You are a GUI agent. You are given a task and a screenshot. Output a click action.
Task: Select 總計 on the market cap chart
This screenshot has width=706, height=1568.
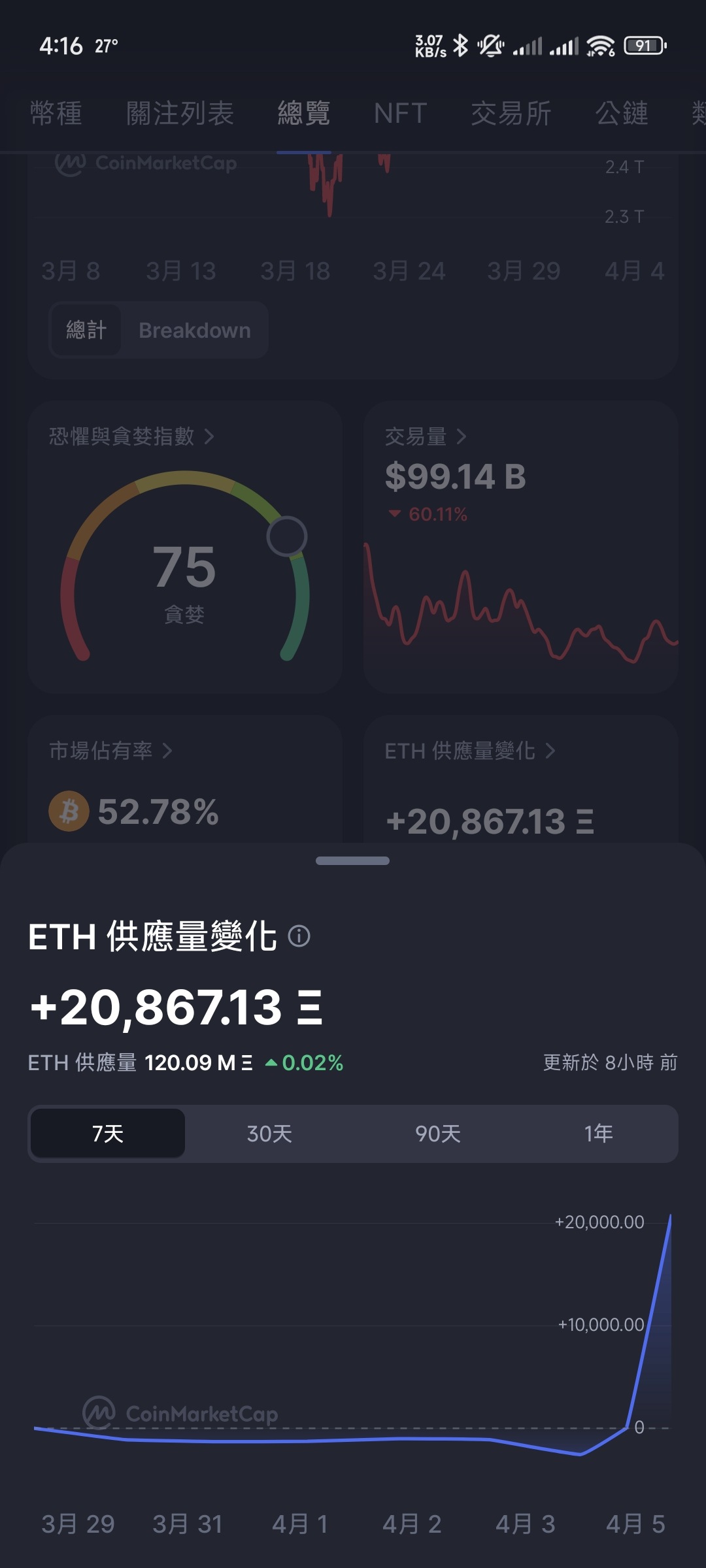[86, 331]
